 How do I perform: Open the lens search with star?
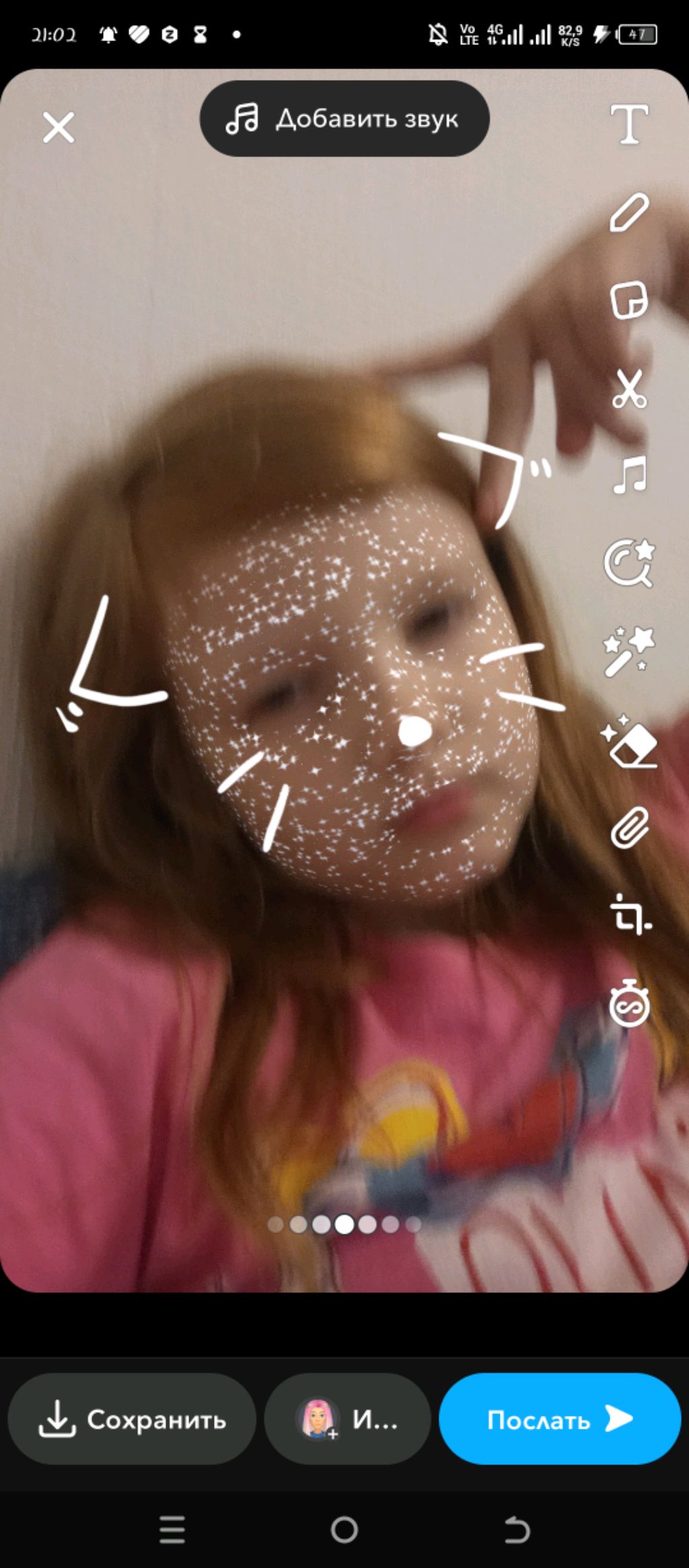tap(629, 563)
